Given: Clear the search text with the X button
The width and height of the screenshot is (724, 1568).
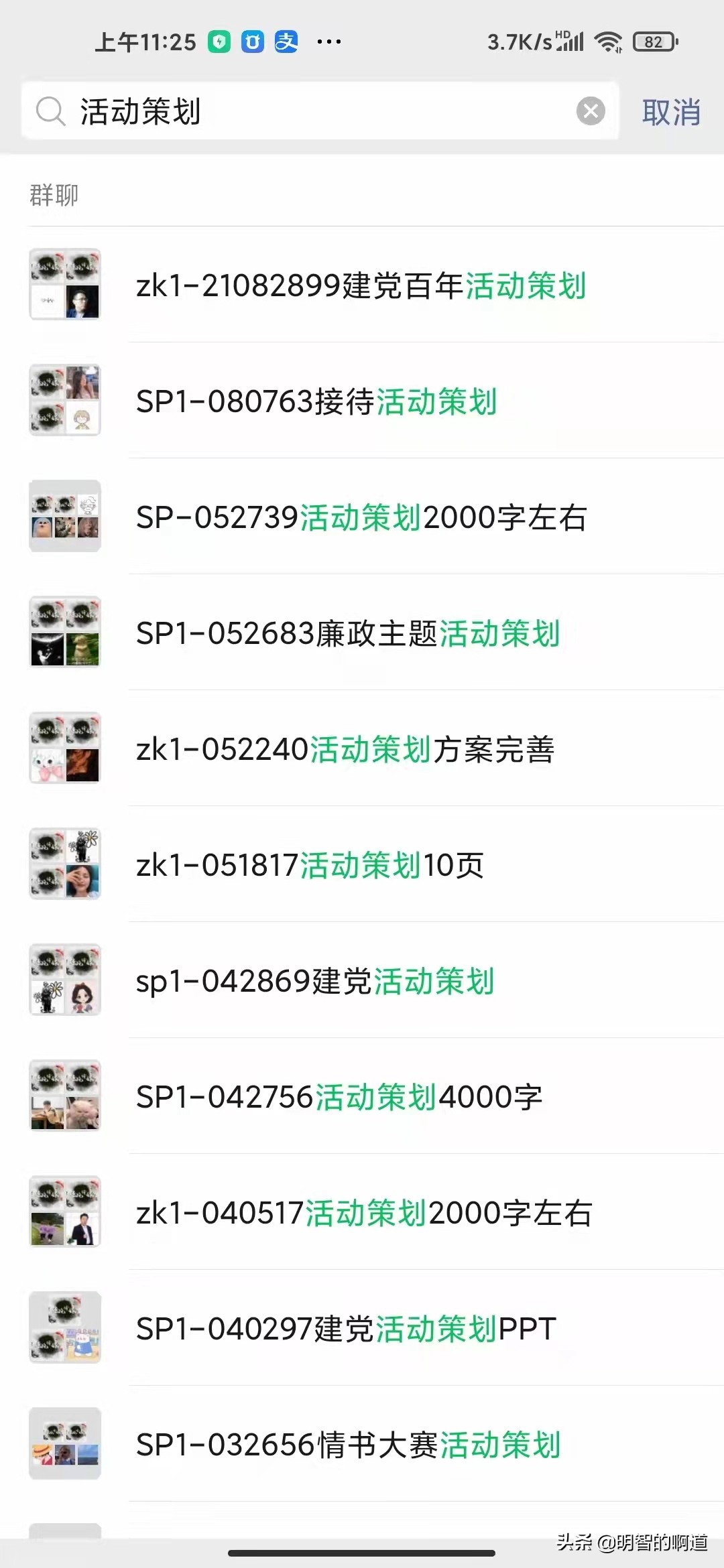Looking at the screenshot, I should pos(591,111).
